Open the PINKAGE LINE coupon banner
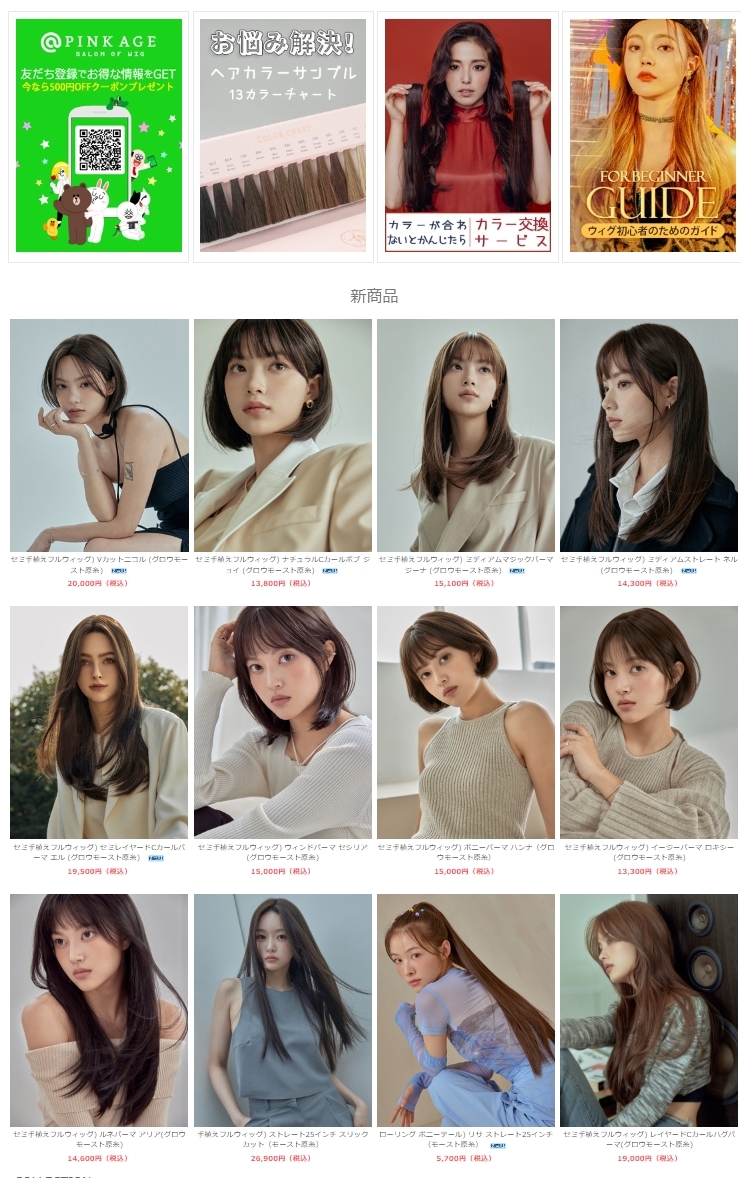This screenshot has height=1178, width=746. (x=99, y=136)
